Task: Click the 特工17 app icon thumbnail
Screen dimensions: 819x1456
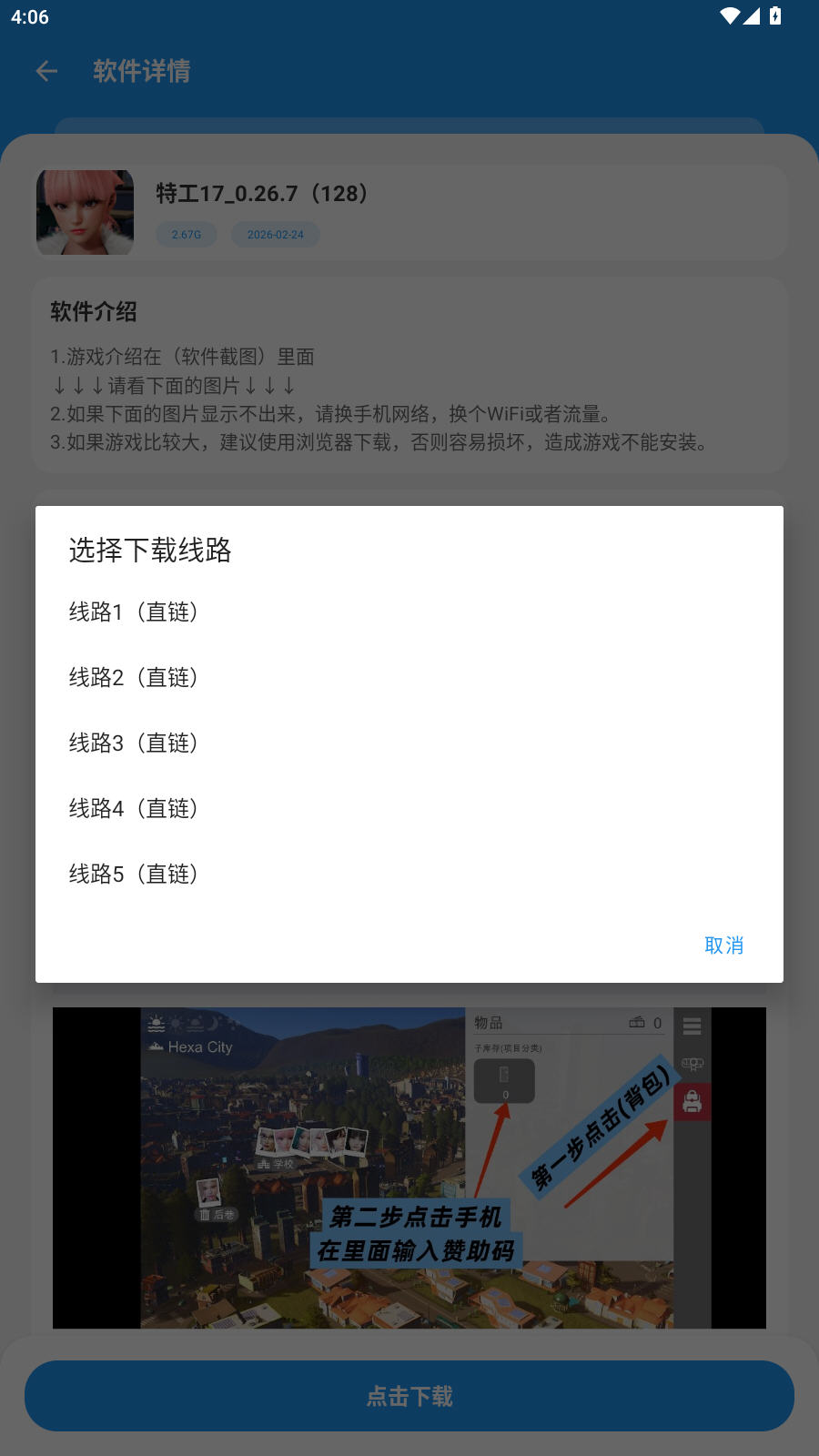Action: [x=85, y=212]
